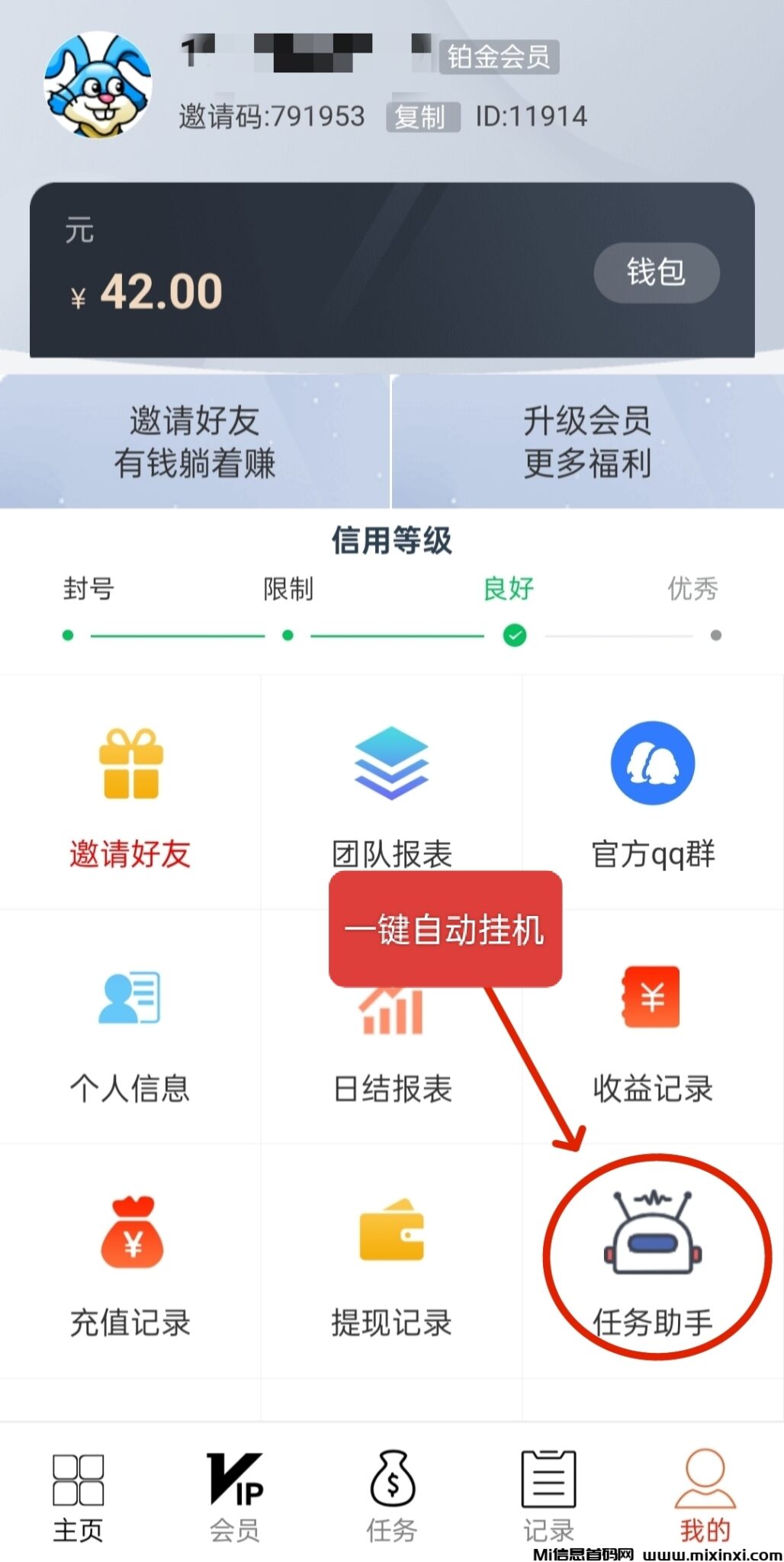The height and width of the screenshot is (1562, 784).
Task: Copy the invitation code with 复制
Action: [x=422, y=117]
